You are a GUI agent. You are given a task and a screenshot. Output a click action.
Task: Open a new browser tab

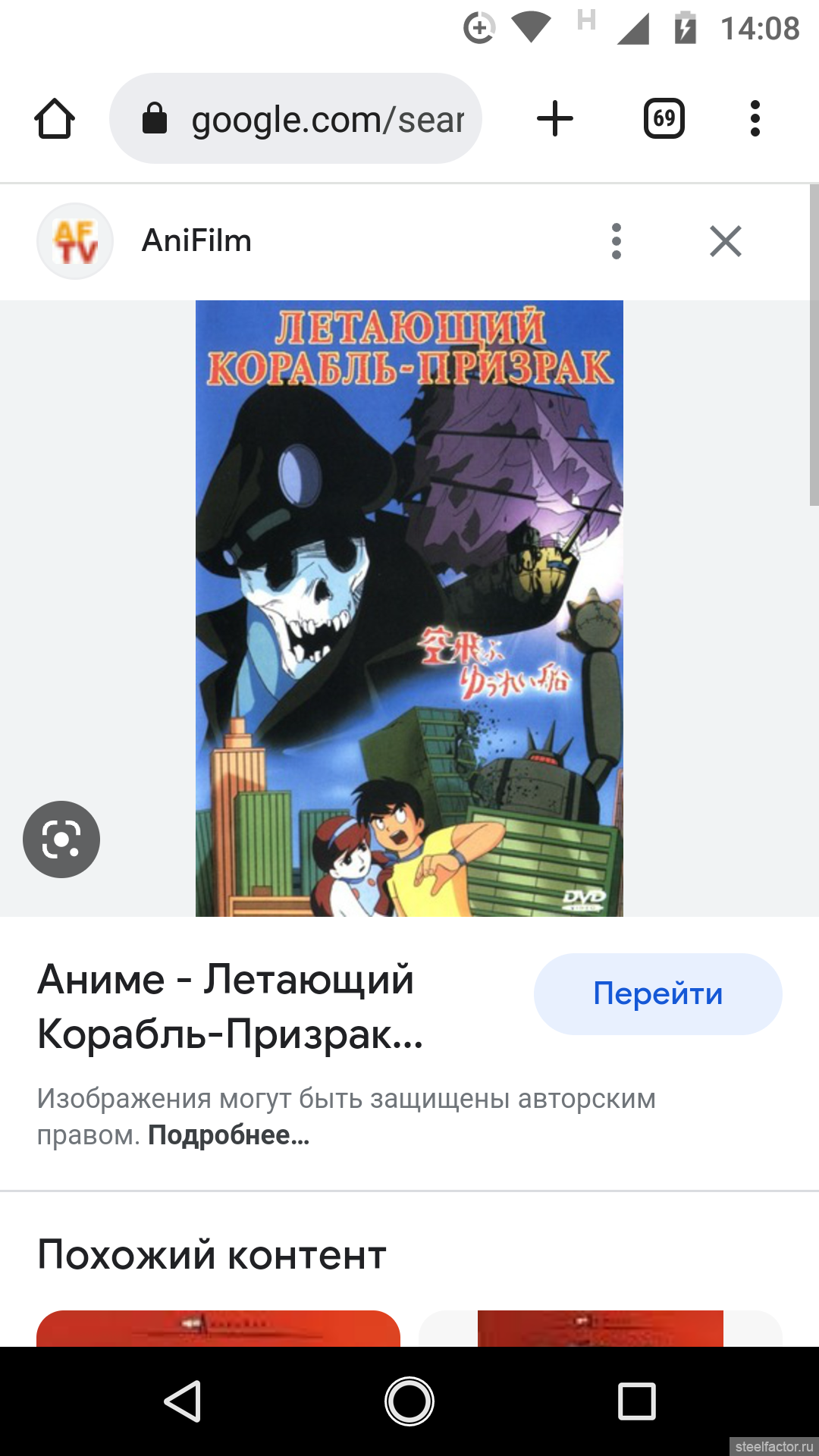click(555, 119)
